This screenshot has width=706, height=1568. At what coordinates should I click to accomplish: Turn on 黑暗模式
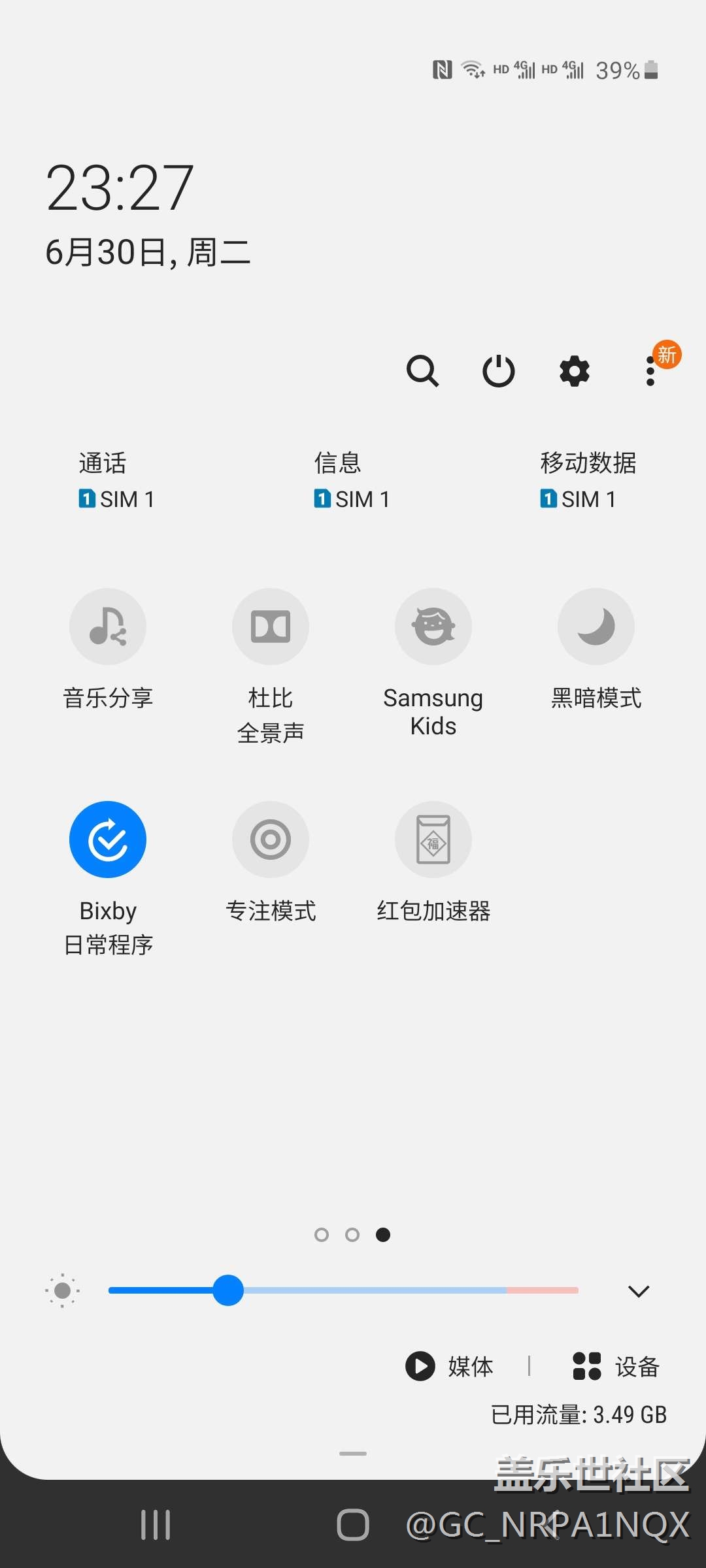tap(596, 627)
